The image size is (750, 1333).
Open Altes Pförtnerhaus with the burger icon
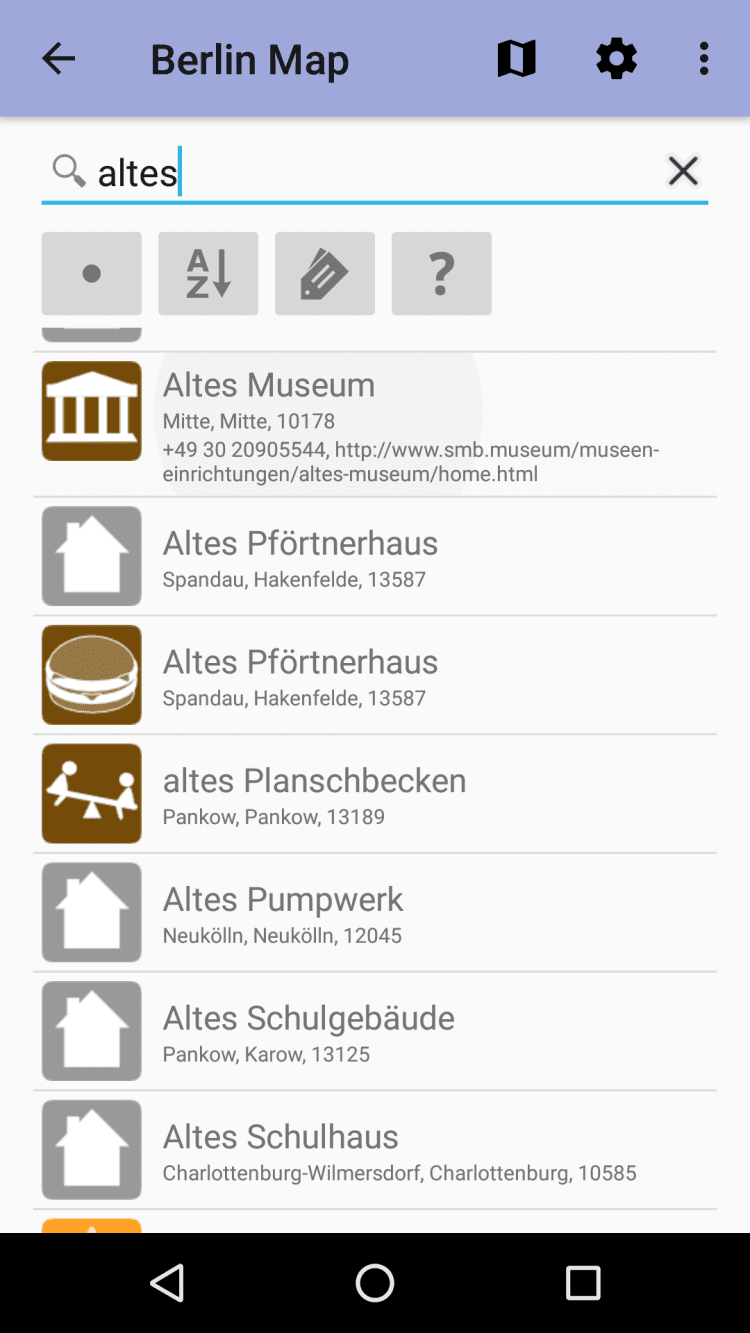click(x=375, y=675)
